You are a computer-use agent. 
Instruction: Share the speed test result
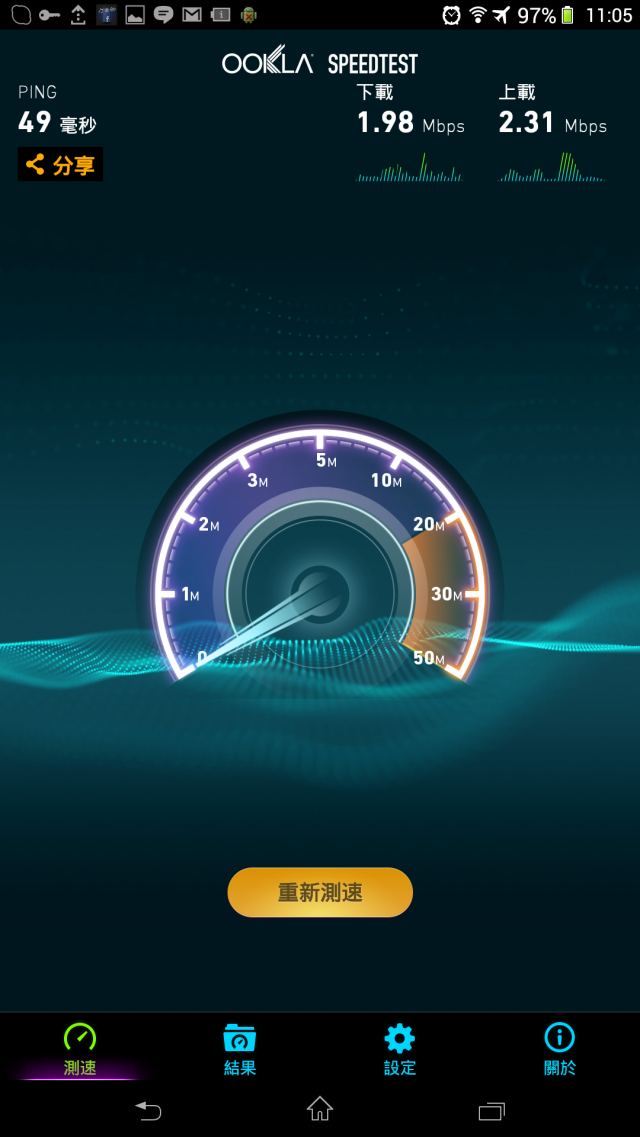click(x=60, y=165)
